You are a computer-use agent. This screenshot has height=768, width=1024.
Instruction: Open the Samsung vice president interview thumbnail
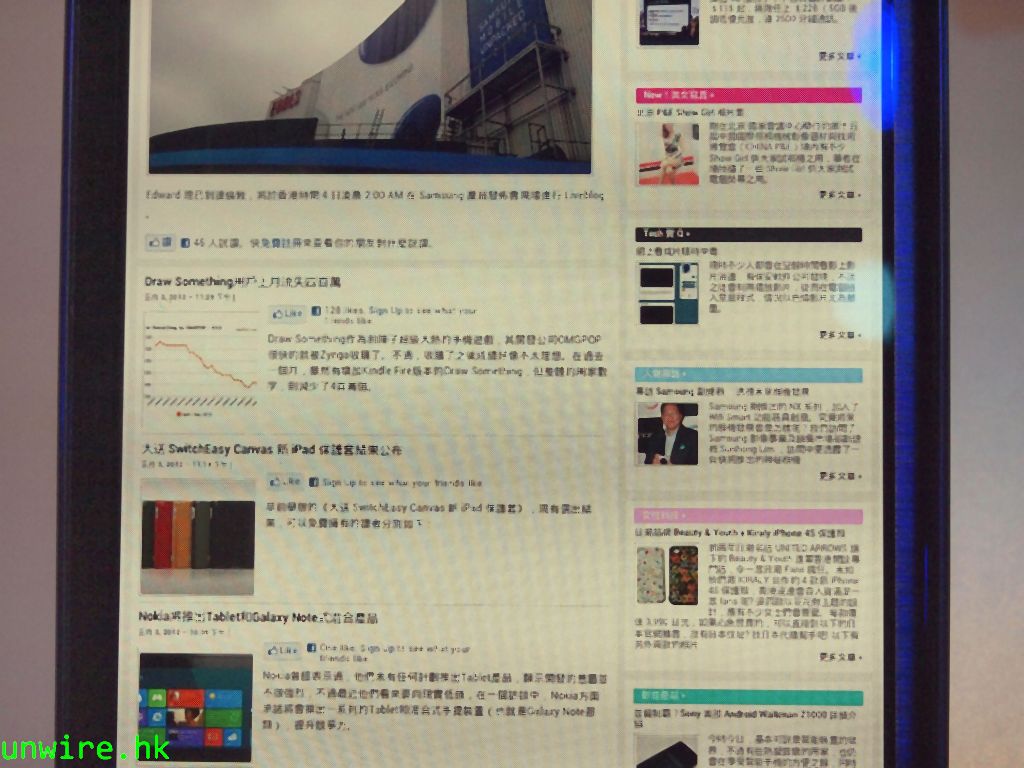pos(667,434)
